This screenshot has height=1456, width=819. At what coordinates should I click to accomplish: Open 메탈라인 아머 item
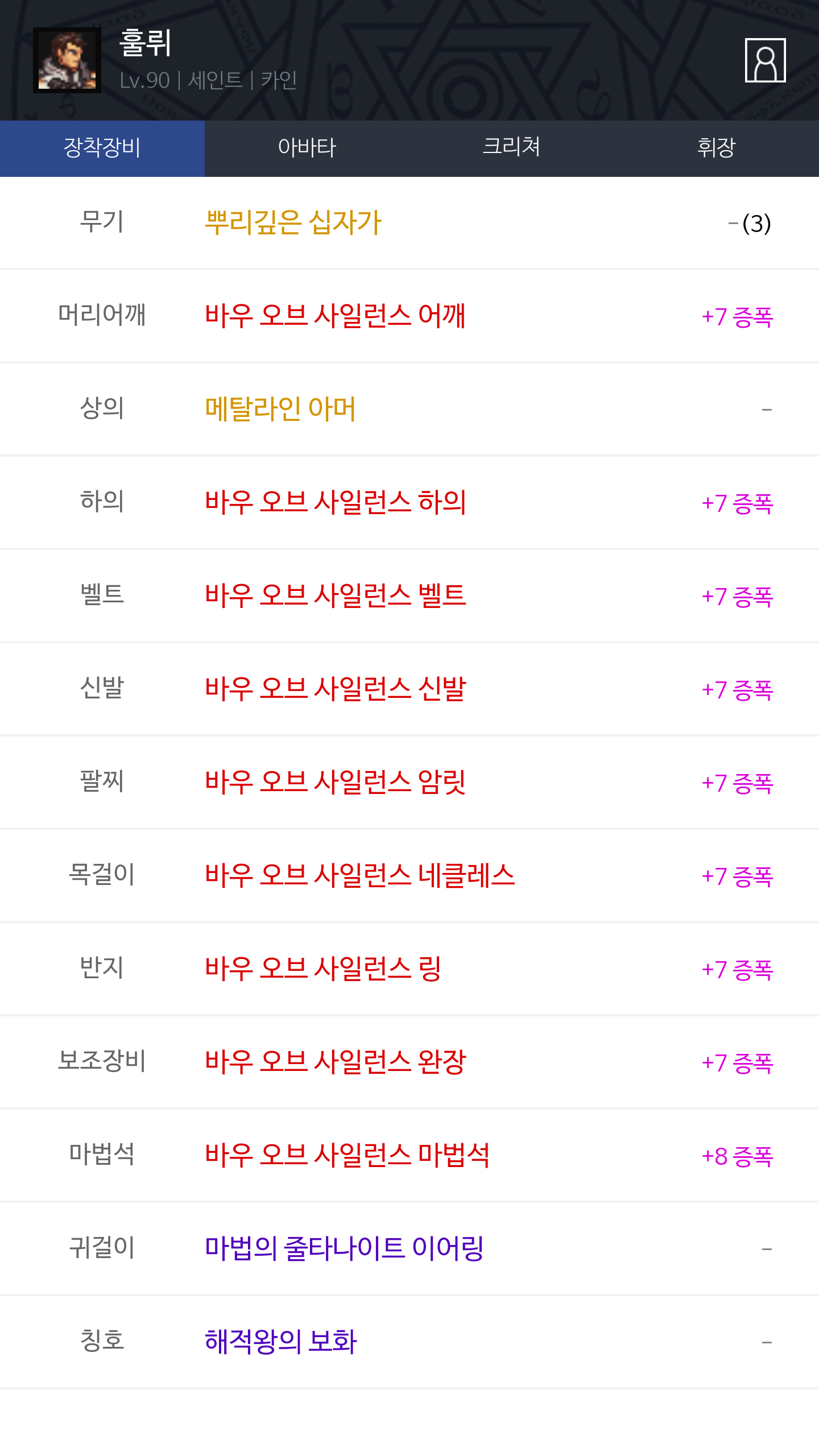(409, 409)
